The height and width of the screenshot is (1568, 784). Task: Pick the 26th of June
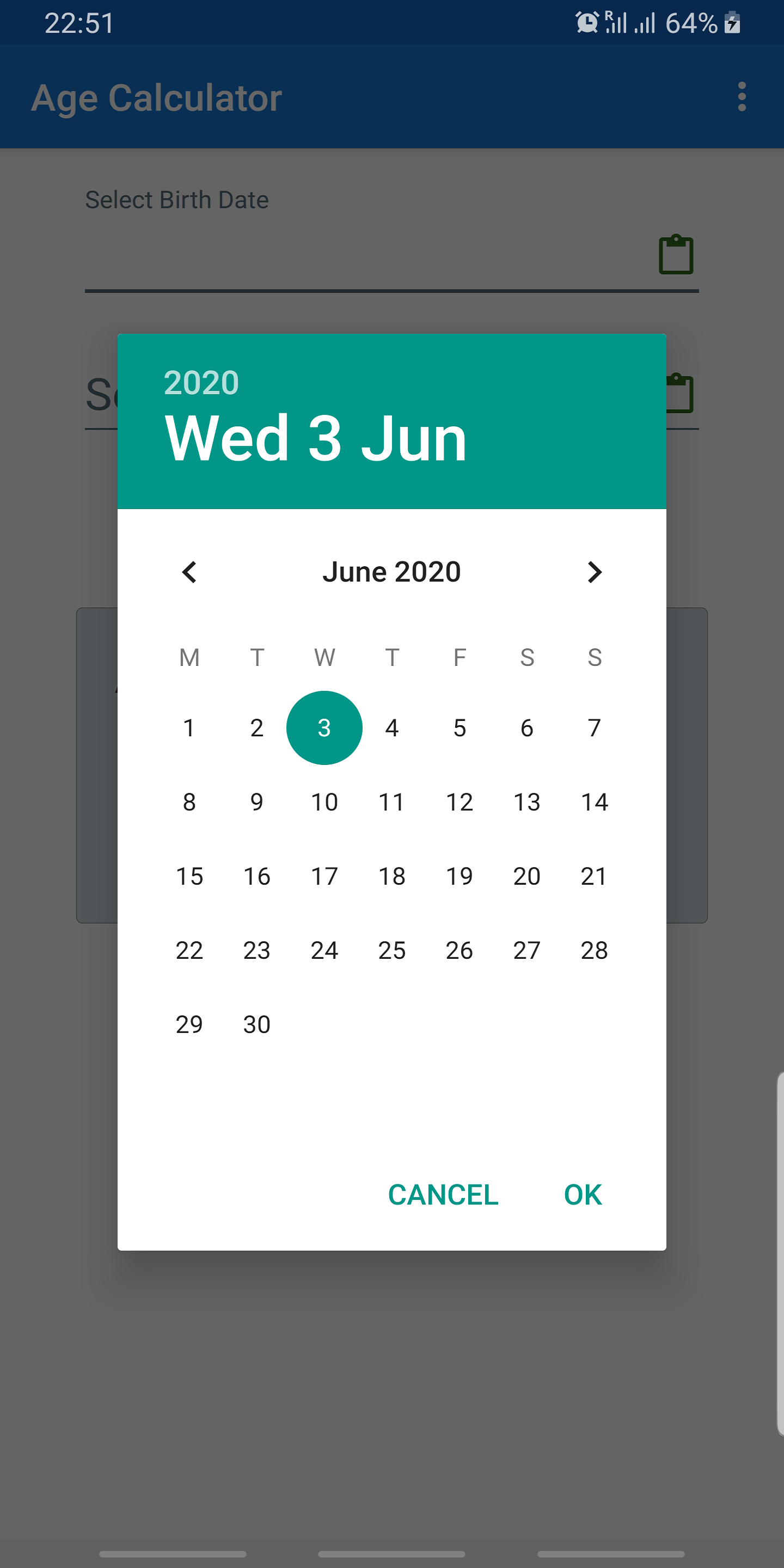click(460, 950)
